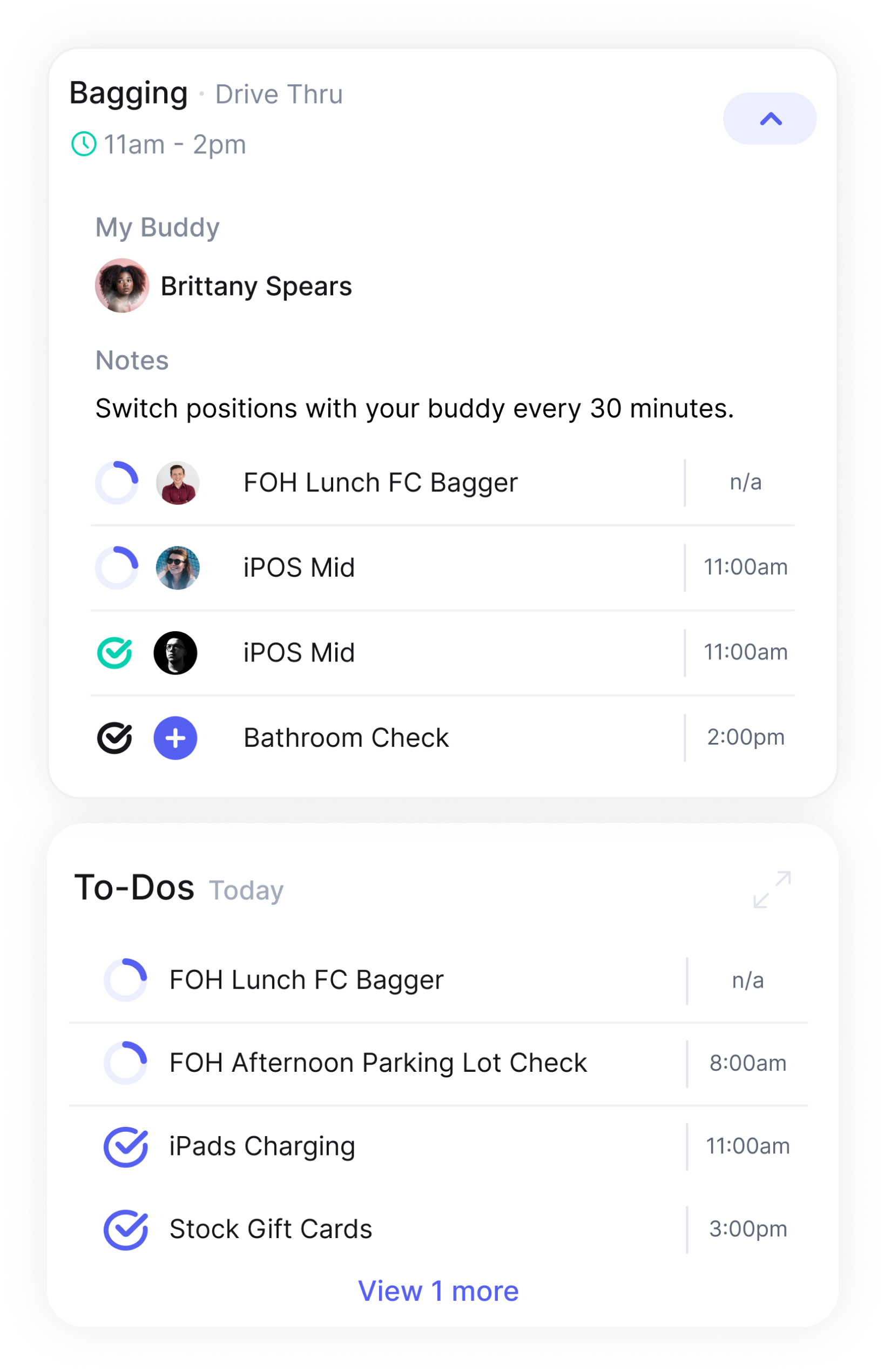Open the Bathroom Check task
This screenshot has height=1372, width=884.
point(346,738)
